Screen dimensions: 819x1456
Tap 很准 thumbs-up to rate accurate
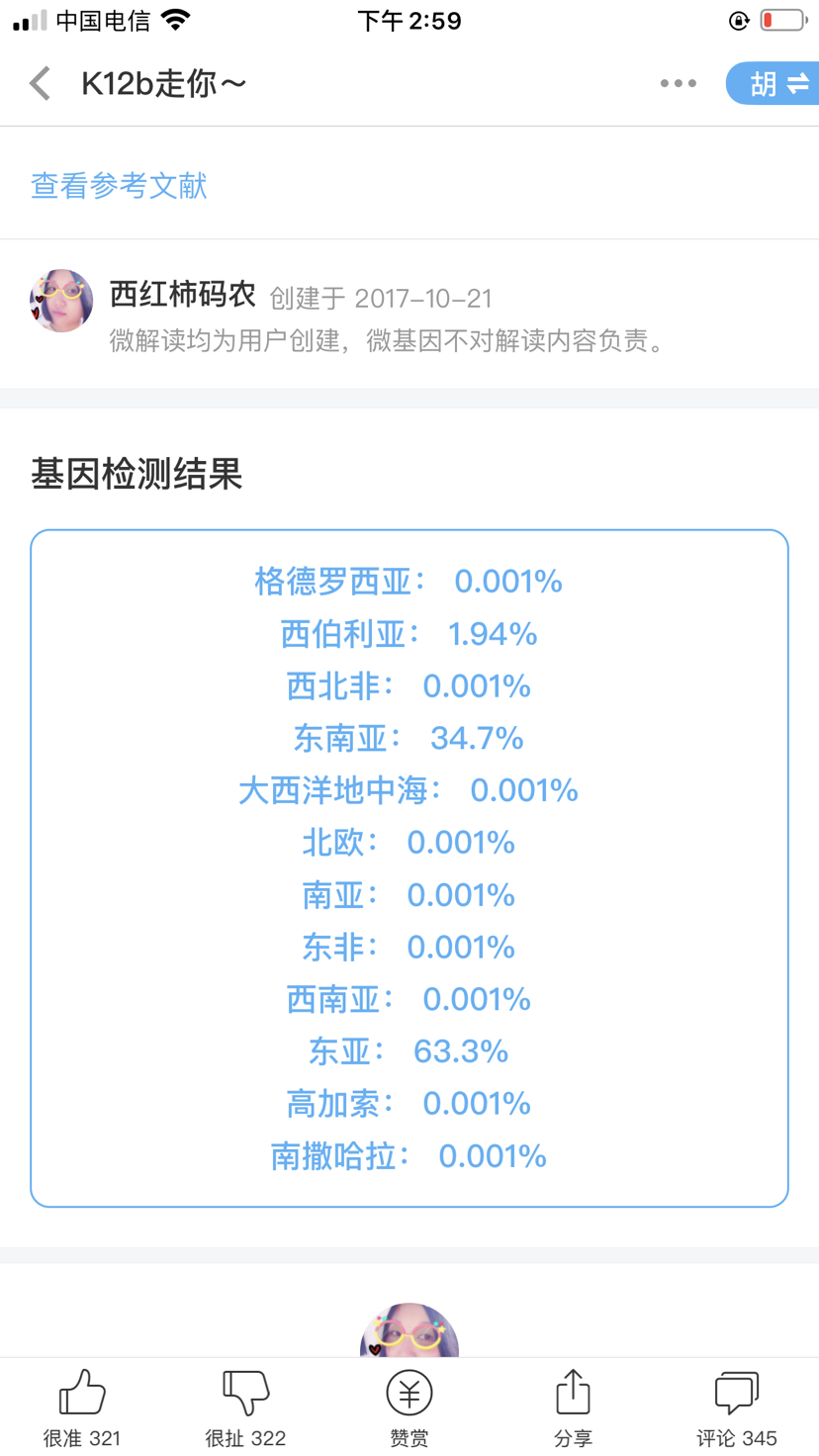pos(82,1409)
